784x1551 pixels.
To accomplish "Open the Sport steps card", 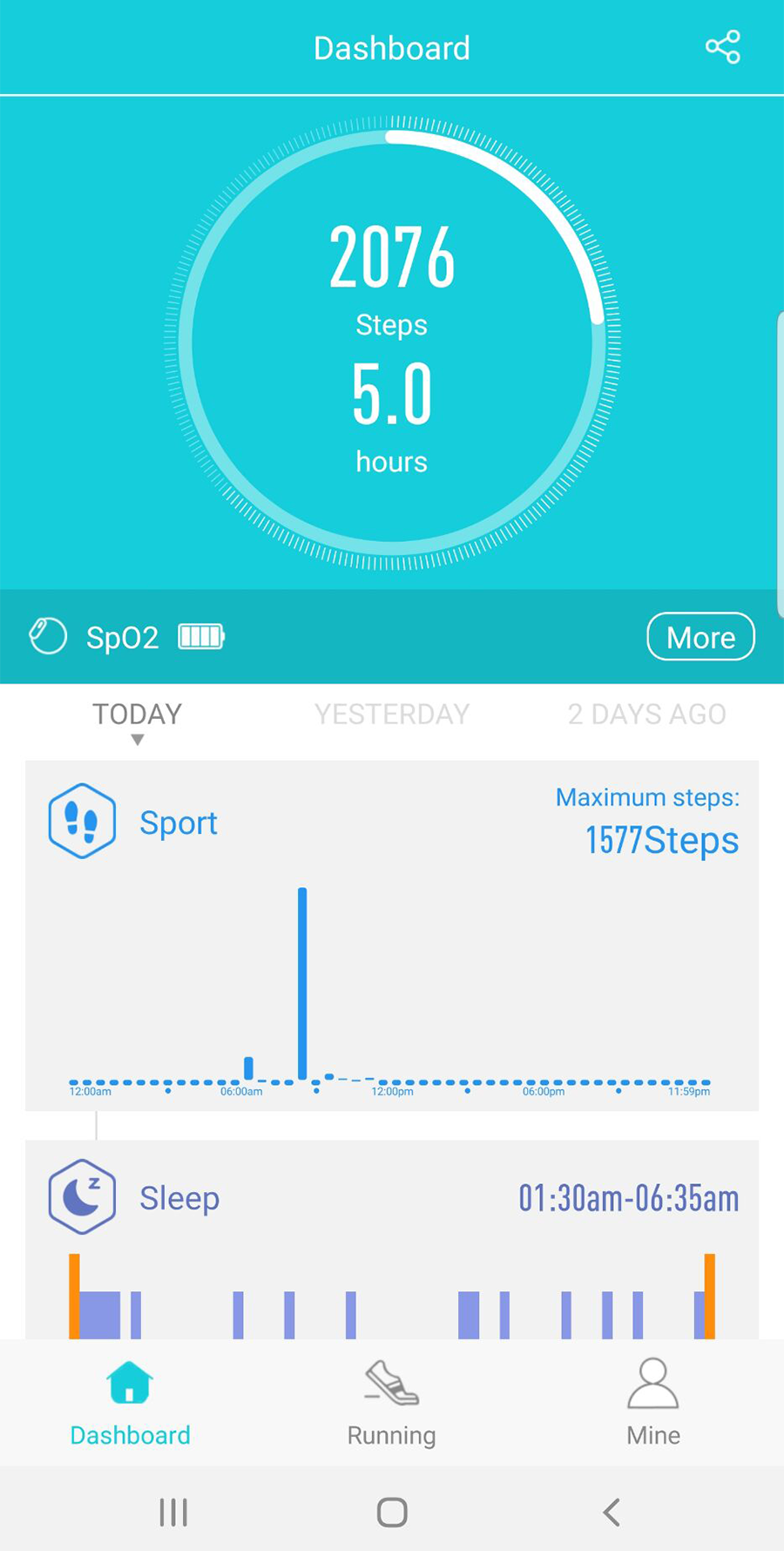I will (392, 935).
